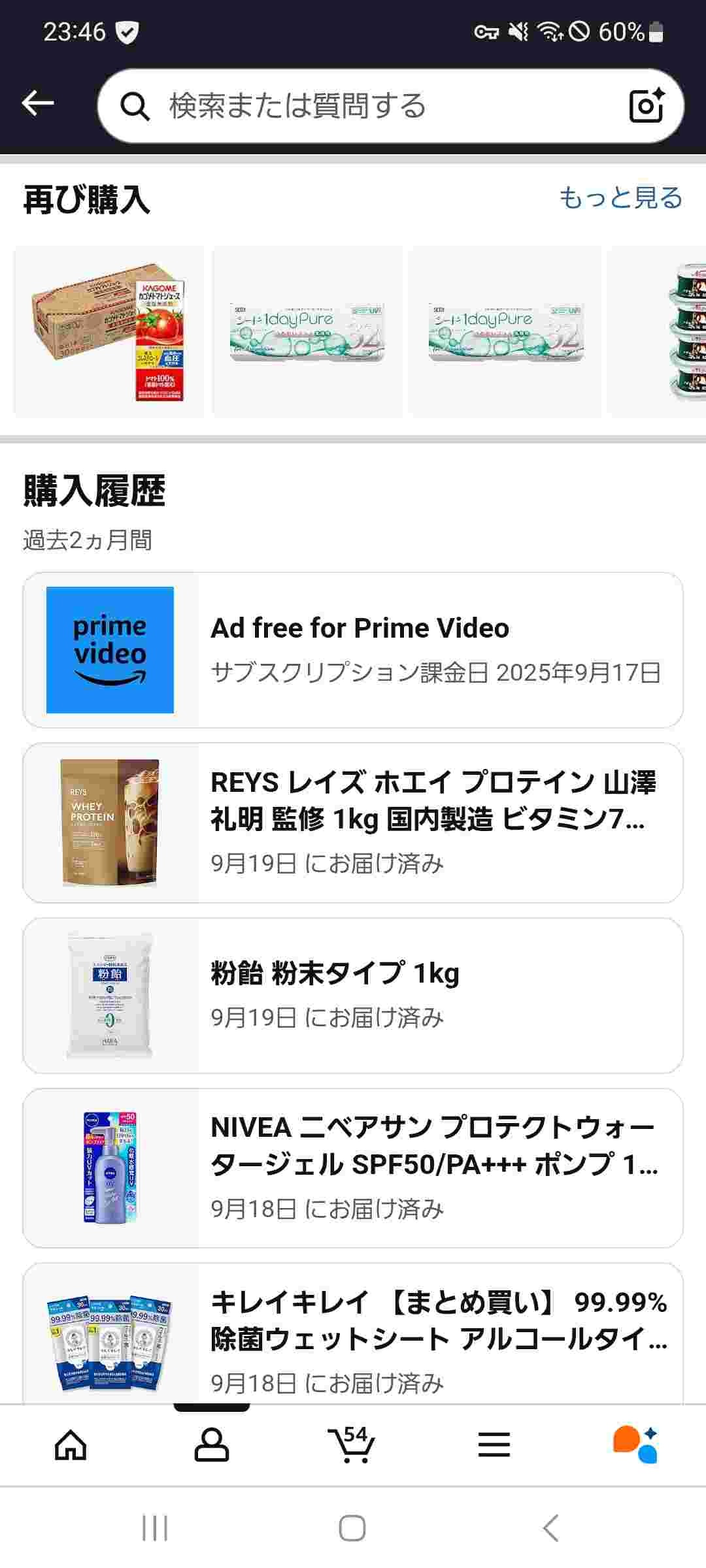Tap the system recent apps button
Screen dimensions: 706x1568
[155, 1528]
